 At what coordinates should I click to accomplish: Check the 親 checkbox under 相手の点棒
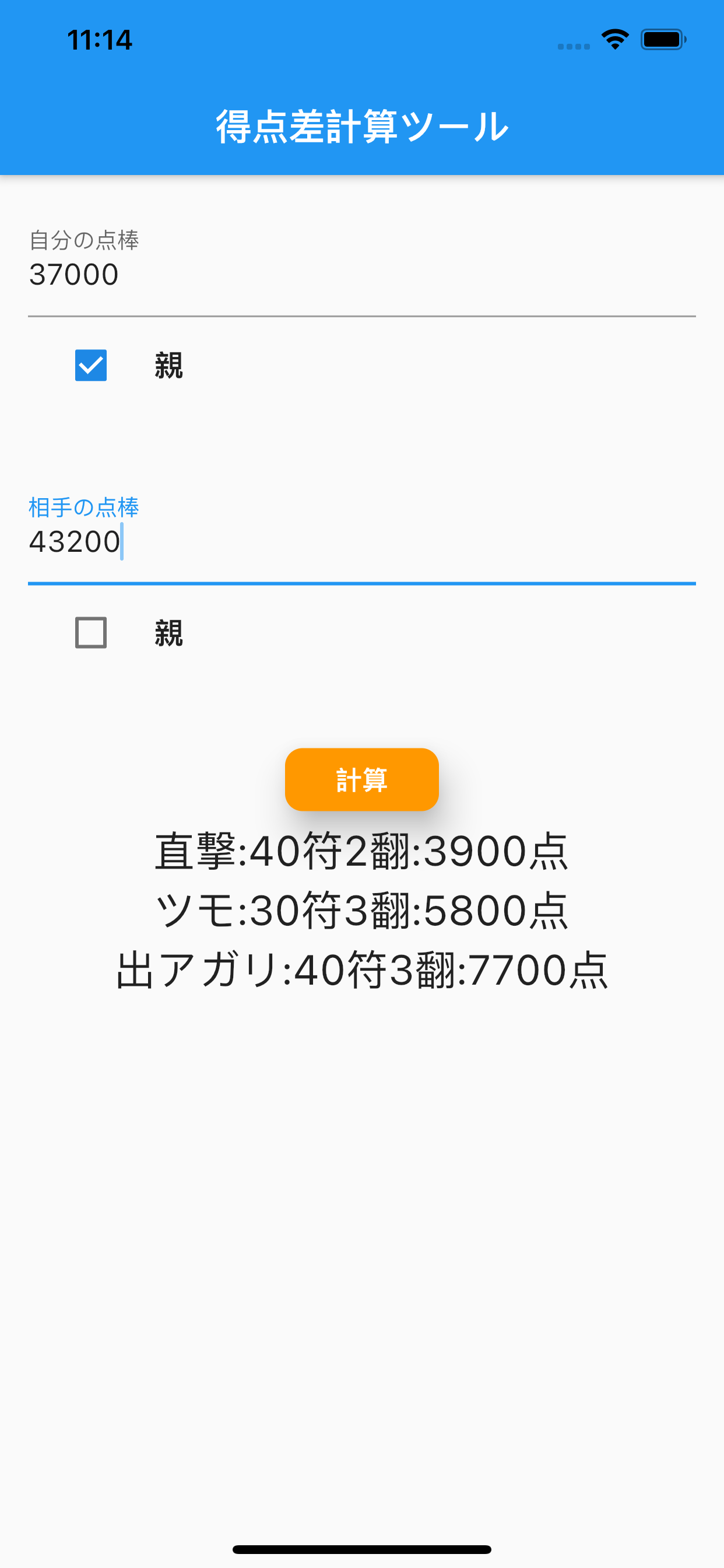click(x=91, y=632)
